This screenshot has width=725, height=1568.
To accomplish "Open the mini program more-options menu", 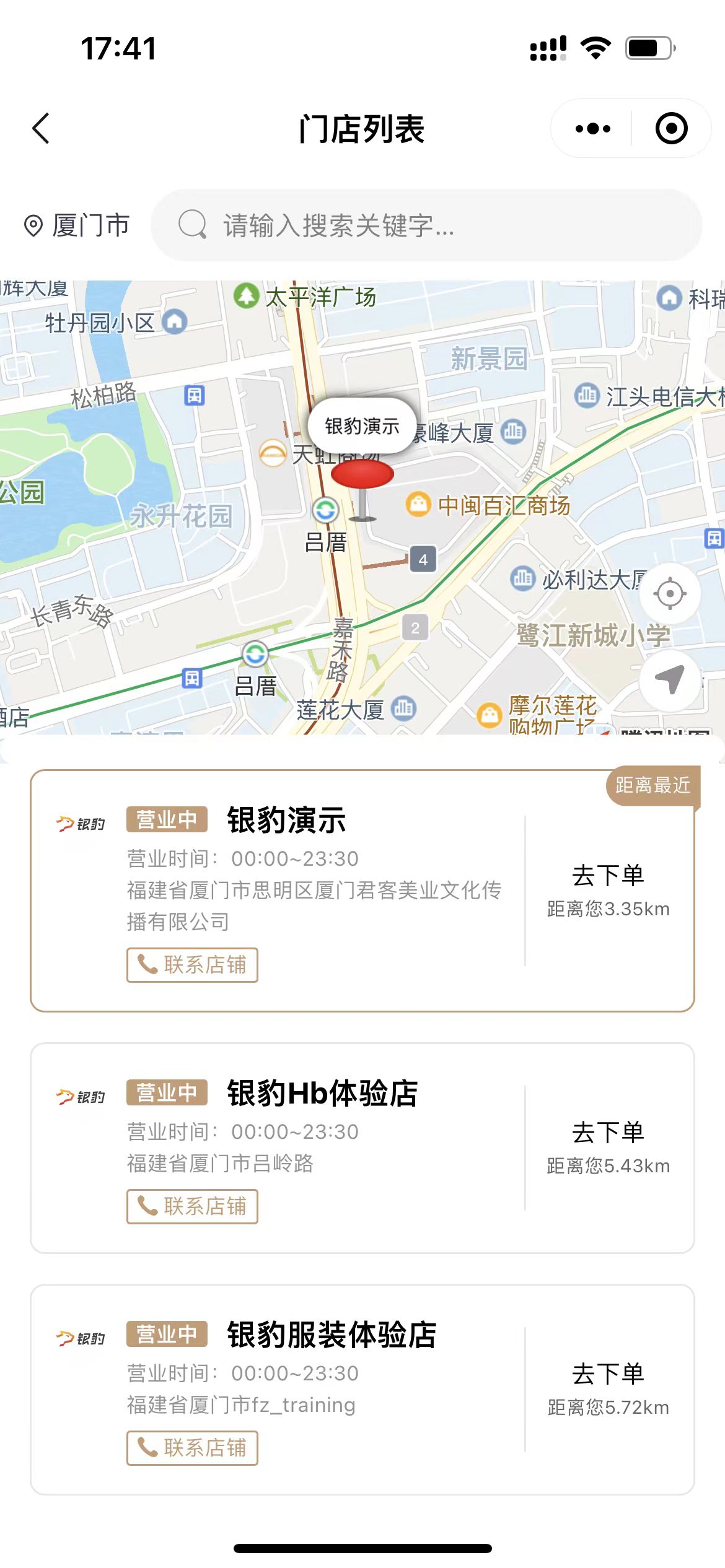I will pos(592,129).
